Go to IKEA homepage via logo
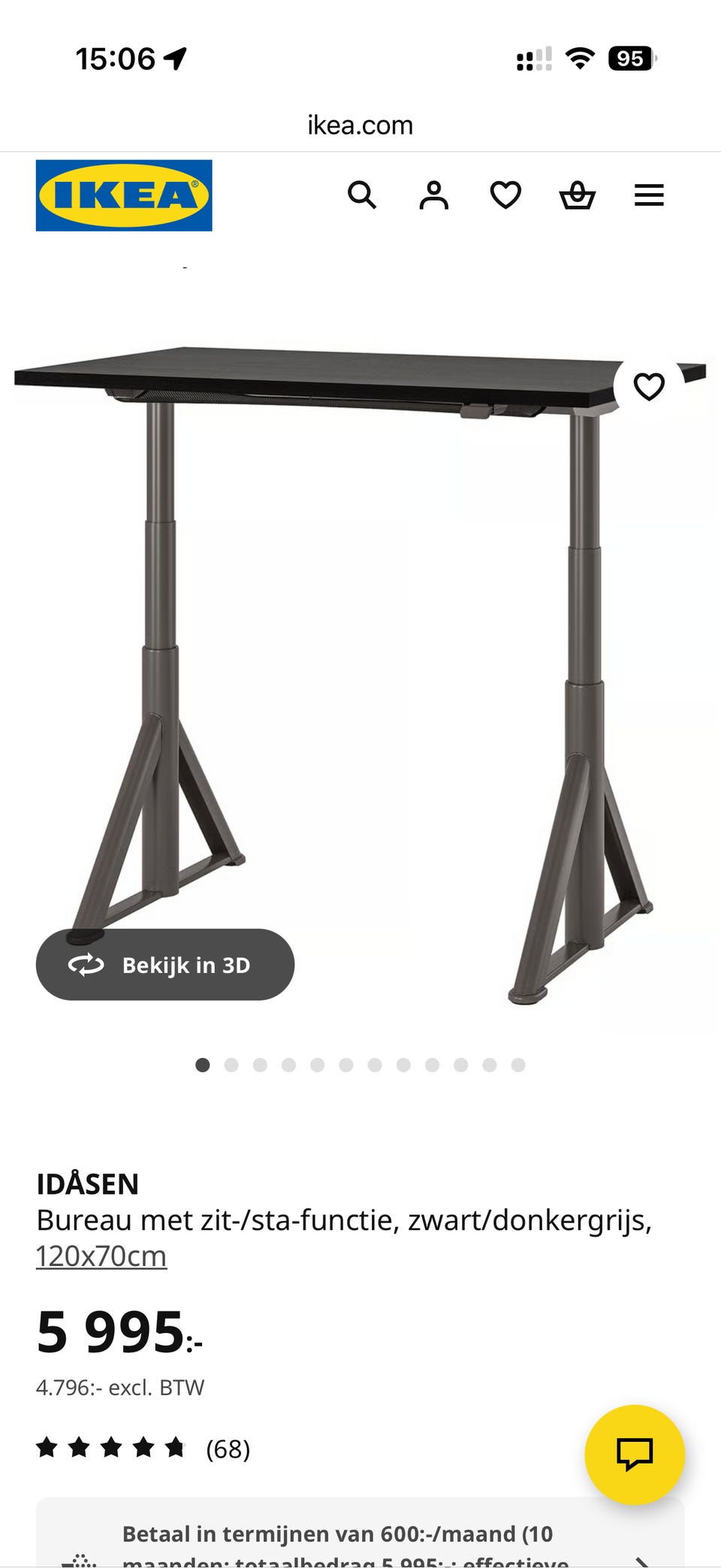This screenshot has width=721, height=1568. [x=124, y=195]
